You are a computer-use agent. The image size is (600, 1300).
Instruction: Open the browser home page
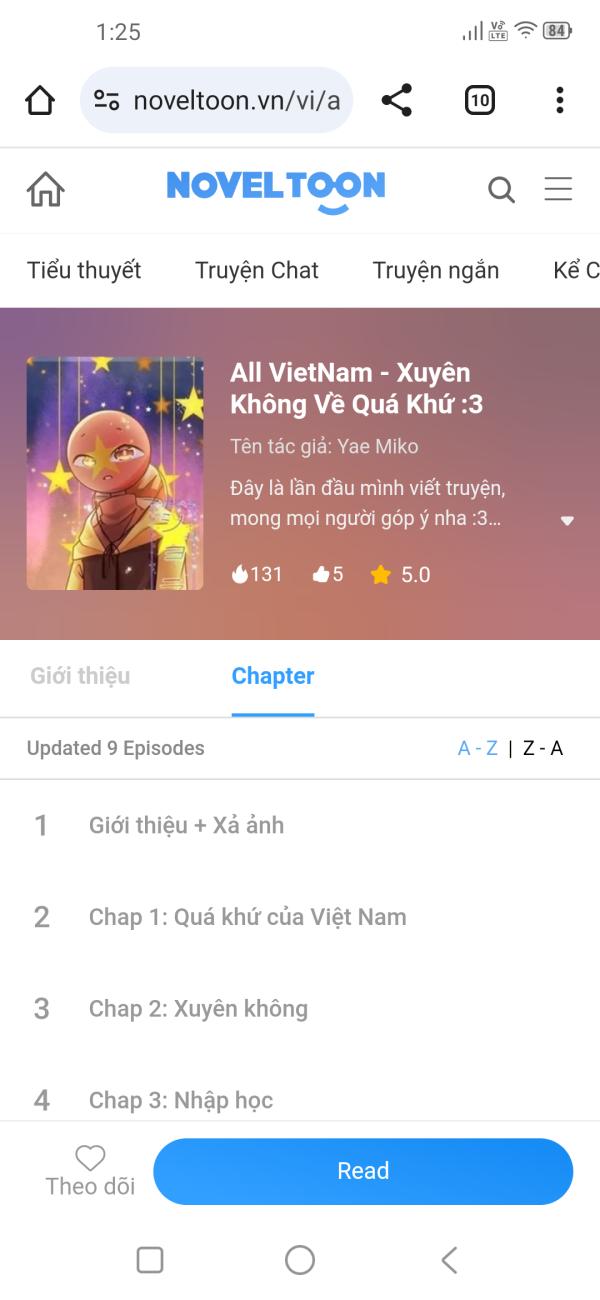[x=40, y=100]
